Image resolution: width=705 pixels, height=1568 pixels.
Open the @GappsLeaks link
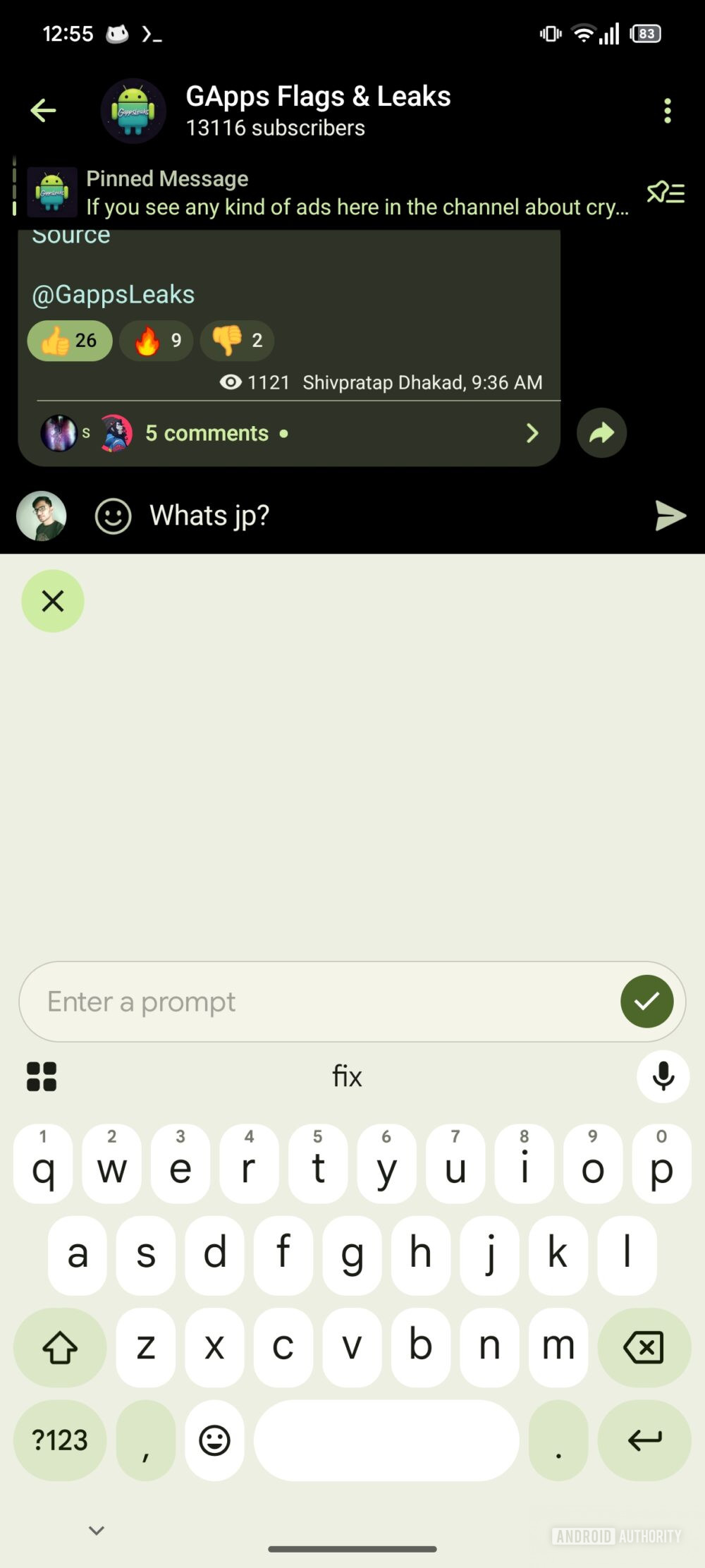click(114, 293)
